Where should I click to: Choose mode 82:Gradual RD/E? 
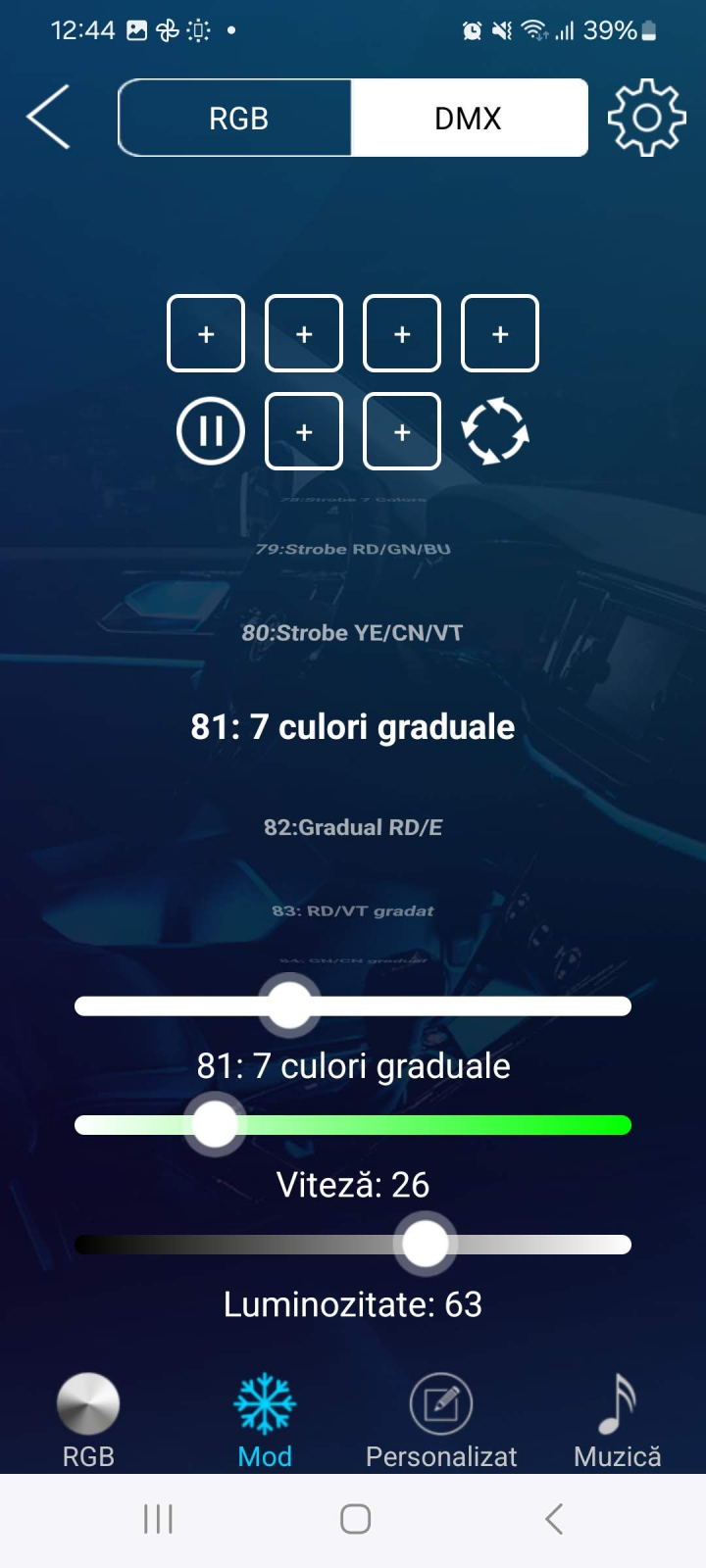(x=353, y=827)
